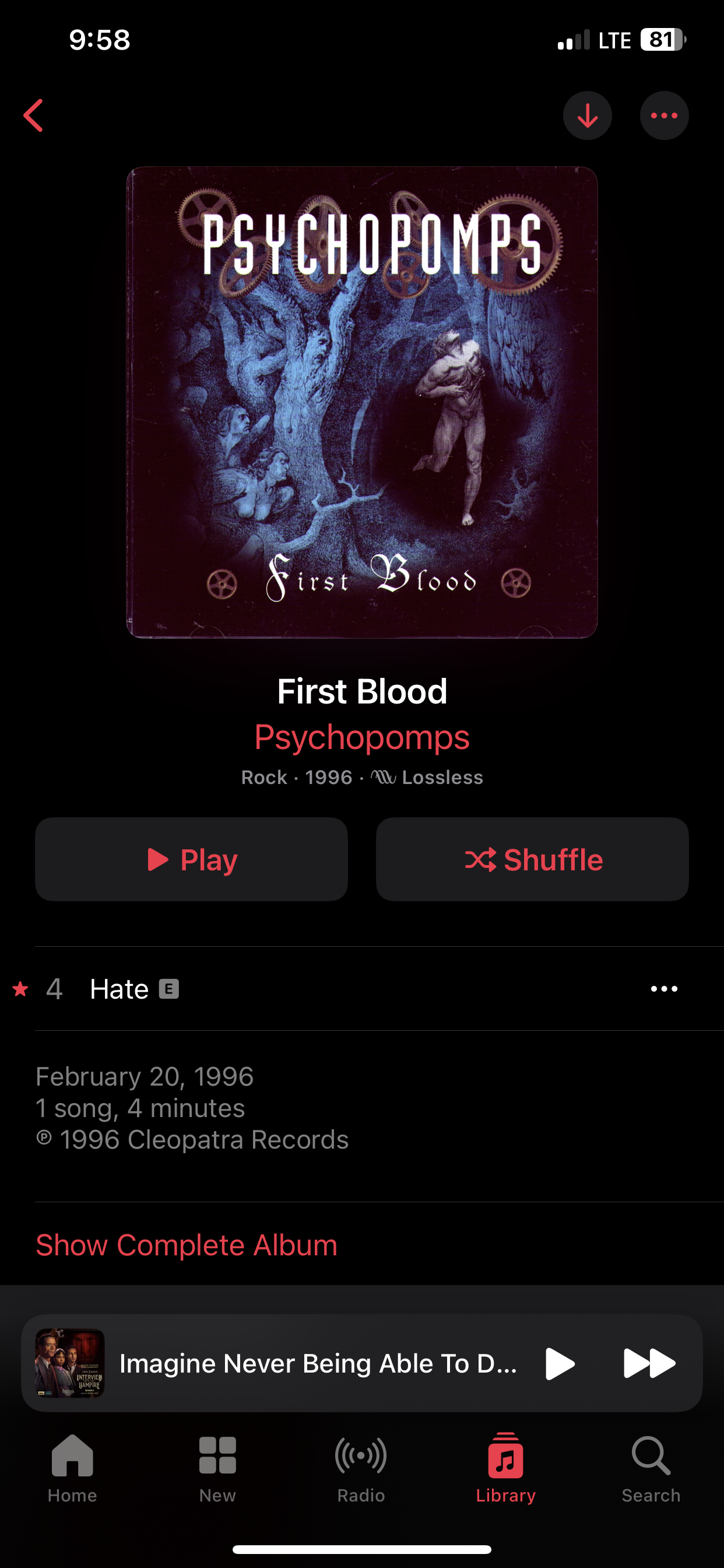The width and height of the screenshot is (724, 1568).
Task: Show Complete Album
Action: click(186, 1245)
